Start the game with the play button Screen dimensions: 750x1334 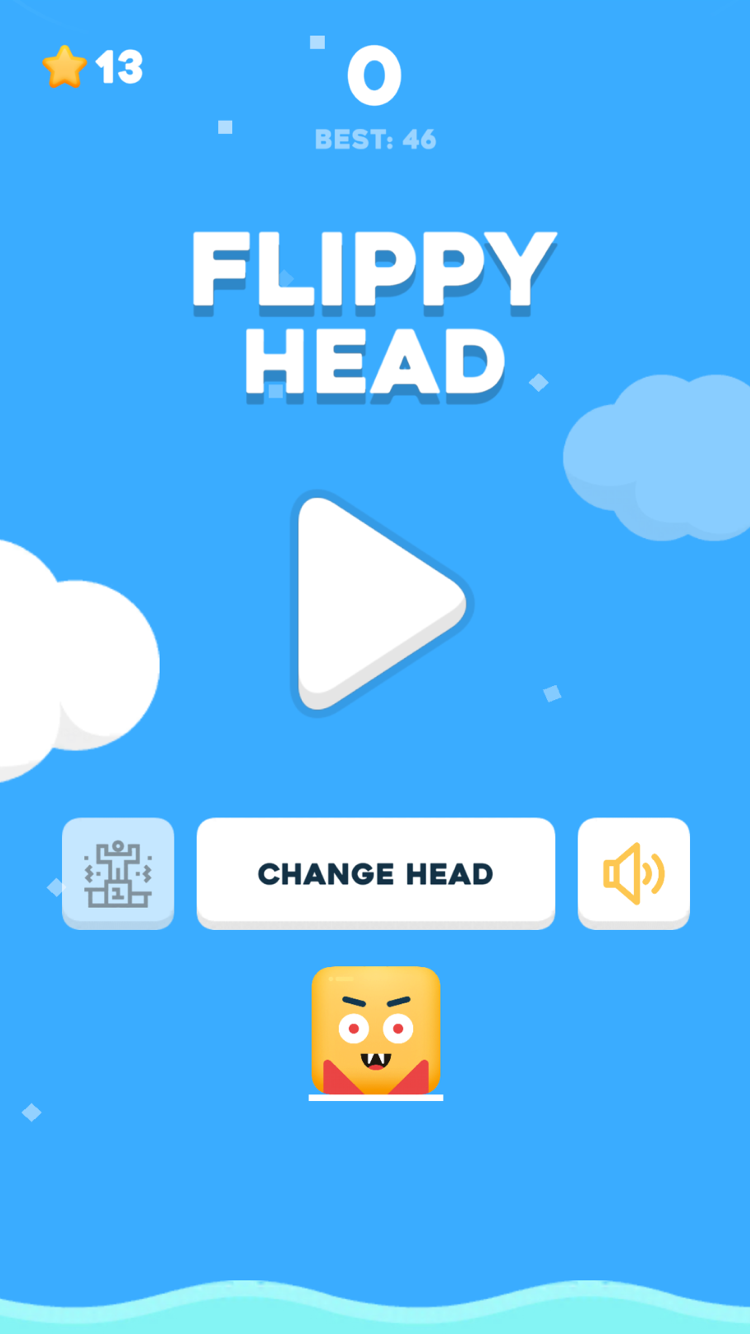(375, 602)
